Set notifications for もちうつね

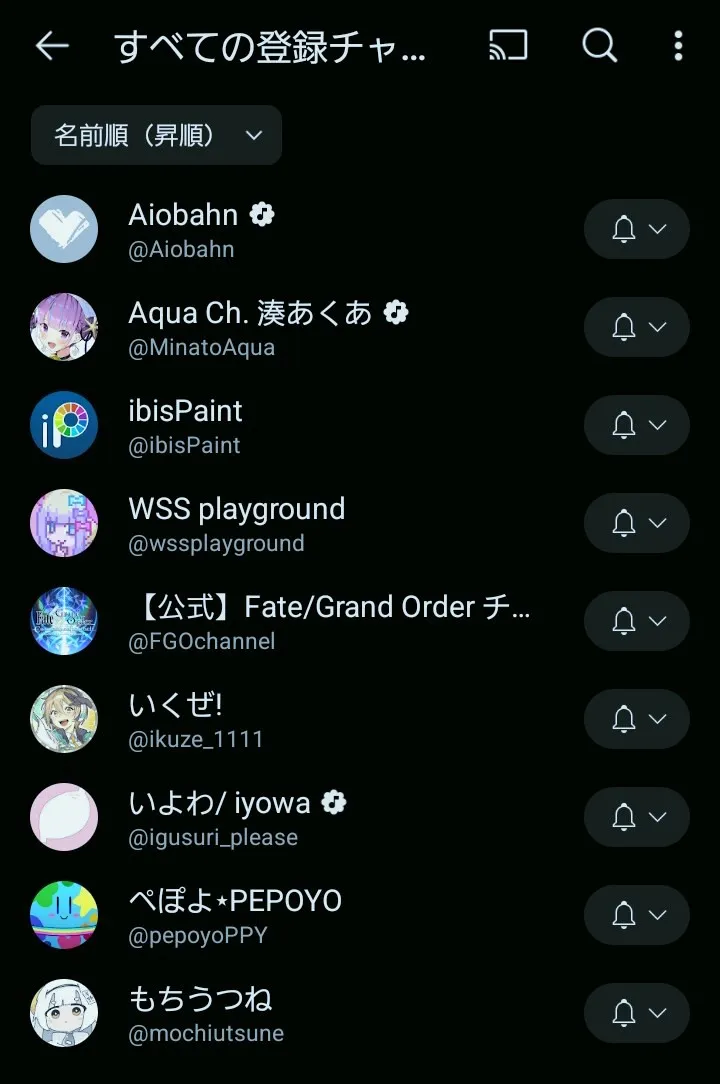pyautogui.click(x=637, y=1013)
